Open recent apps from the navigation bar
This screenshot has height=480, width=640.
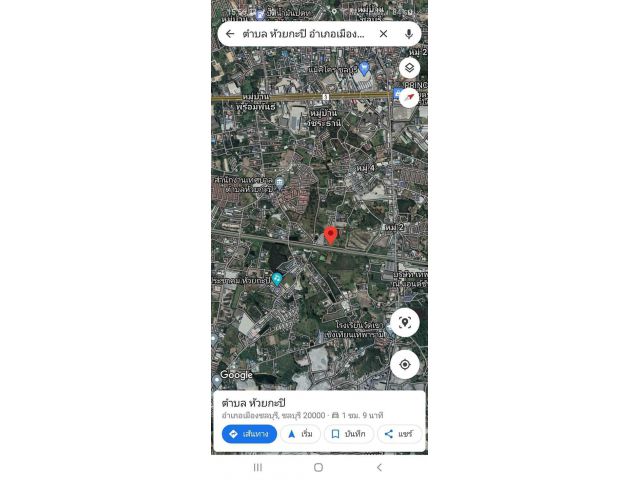(x=258, y=467)
